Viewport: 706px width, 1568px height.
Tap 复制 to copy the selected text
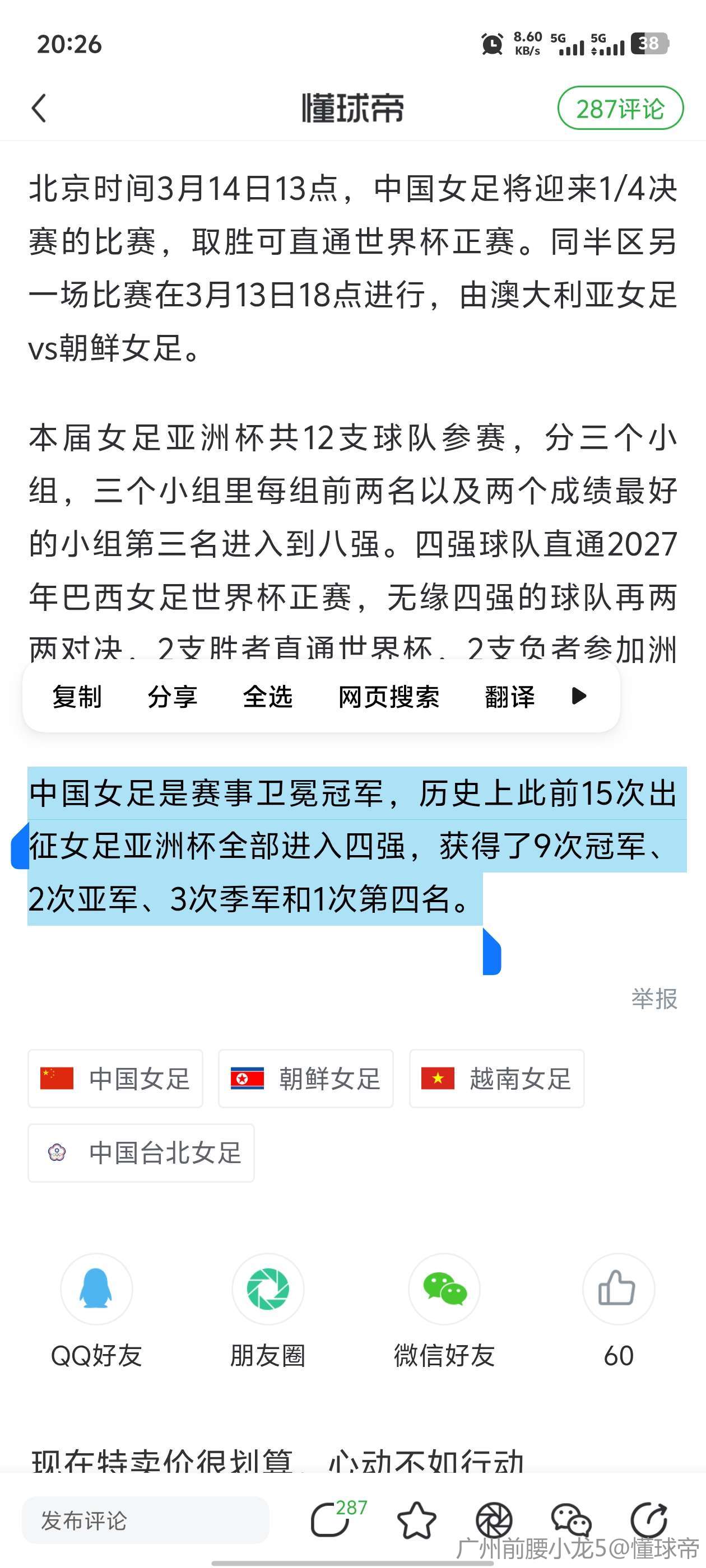(x=77, y=696)
